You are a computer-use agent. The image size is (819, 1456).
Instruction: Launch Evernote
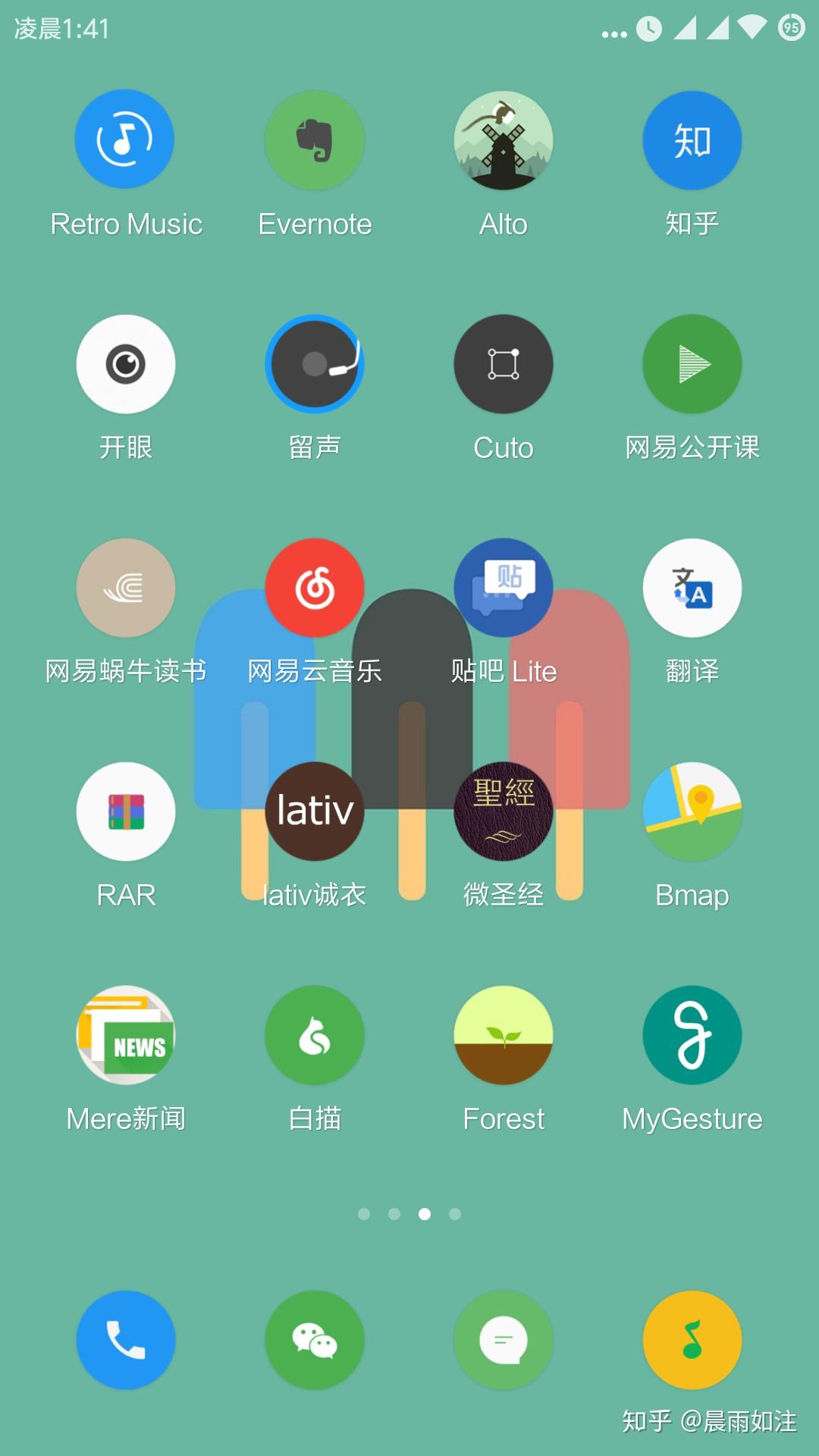315,140
